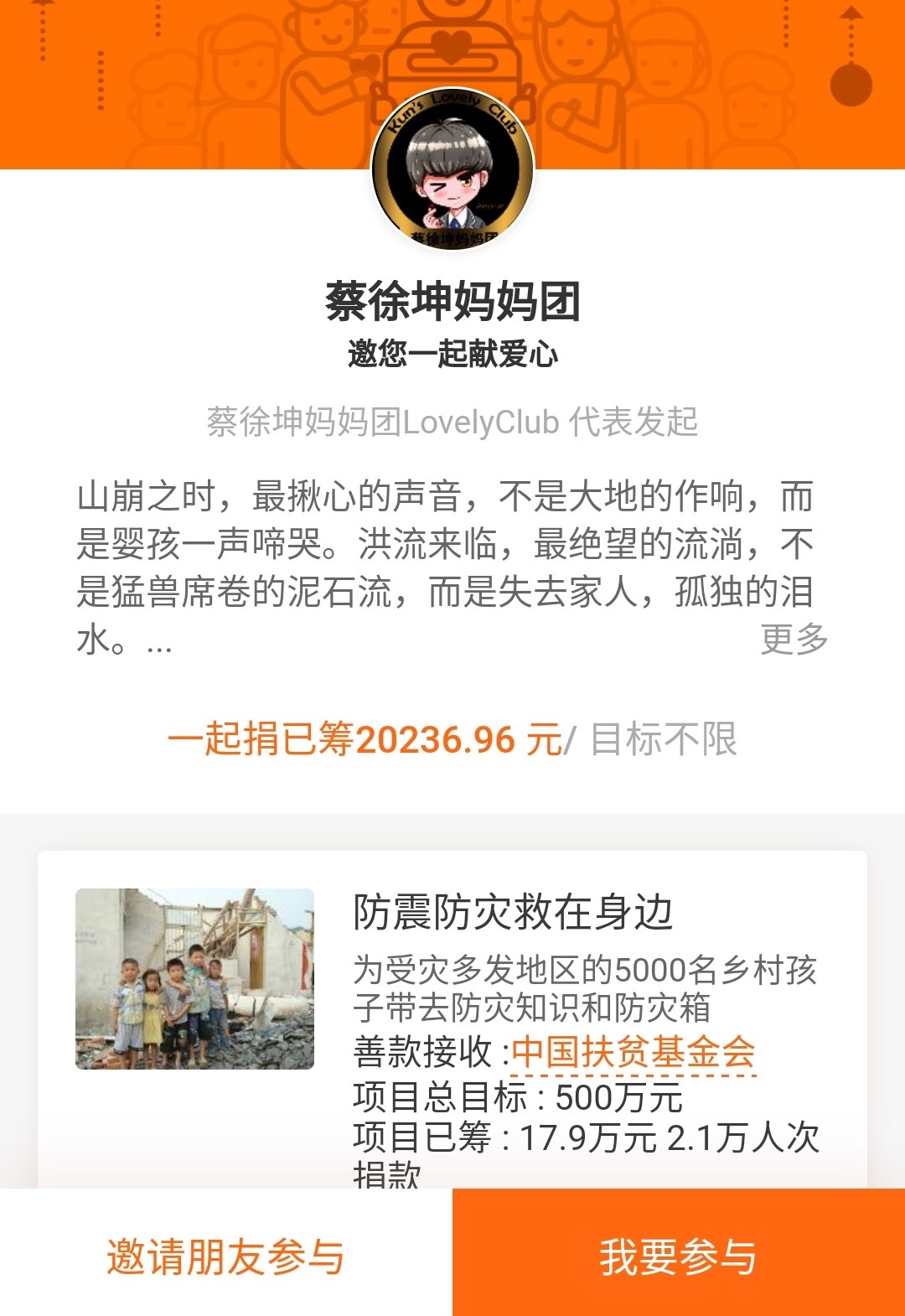Open 防震防灾救在身边 project card

tap(513, 914)
